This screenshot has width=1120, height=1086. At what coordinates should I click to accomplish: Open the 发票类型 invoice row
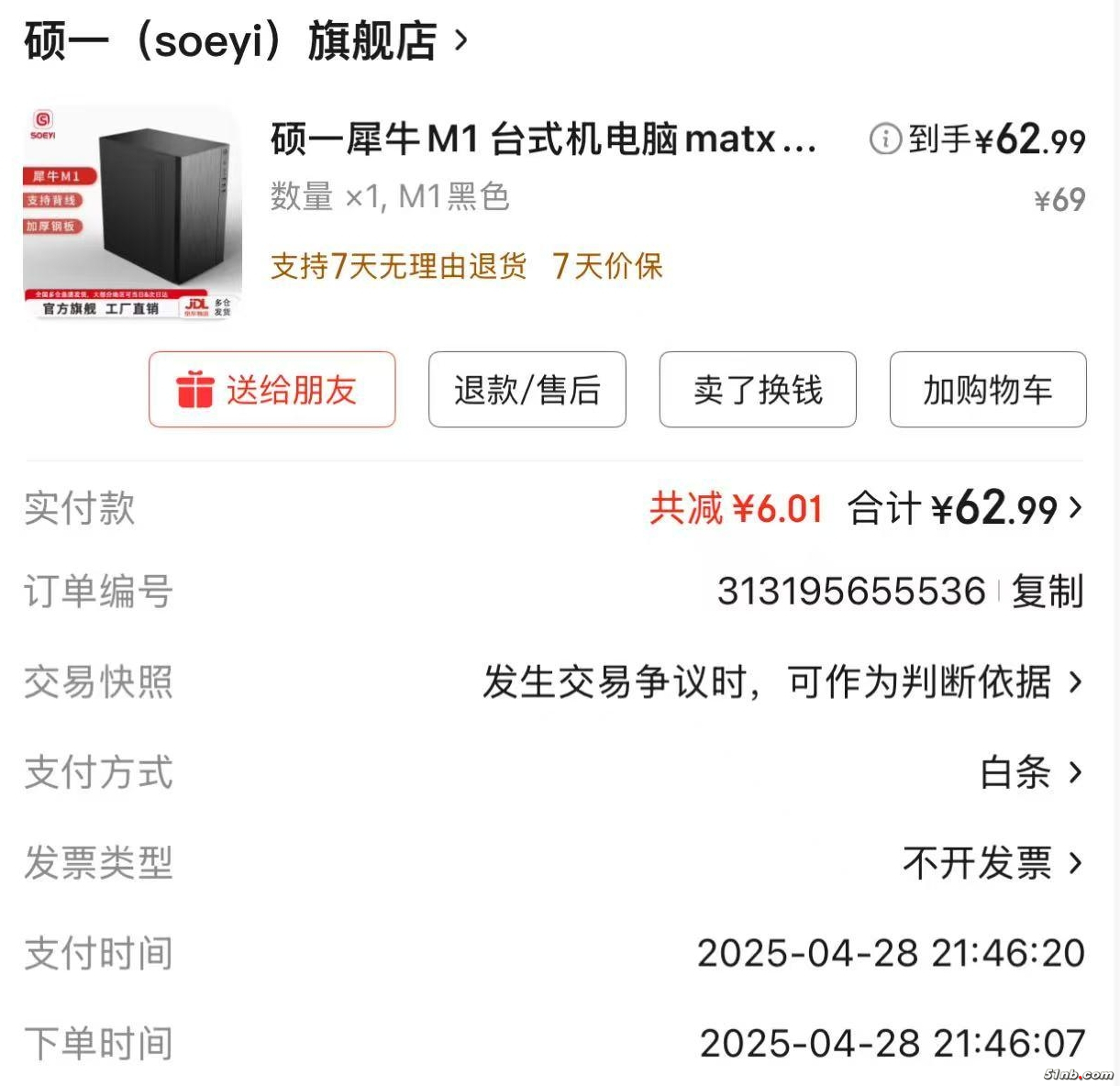(992, 863)
